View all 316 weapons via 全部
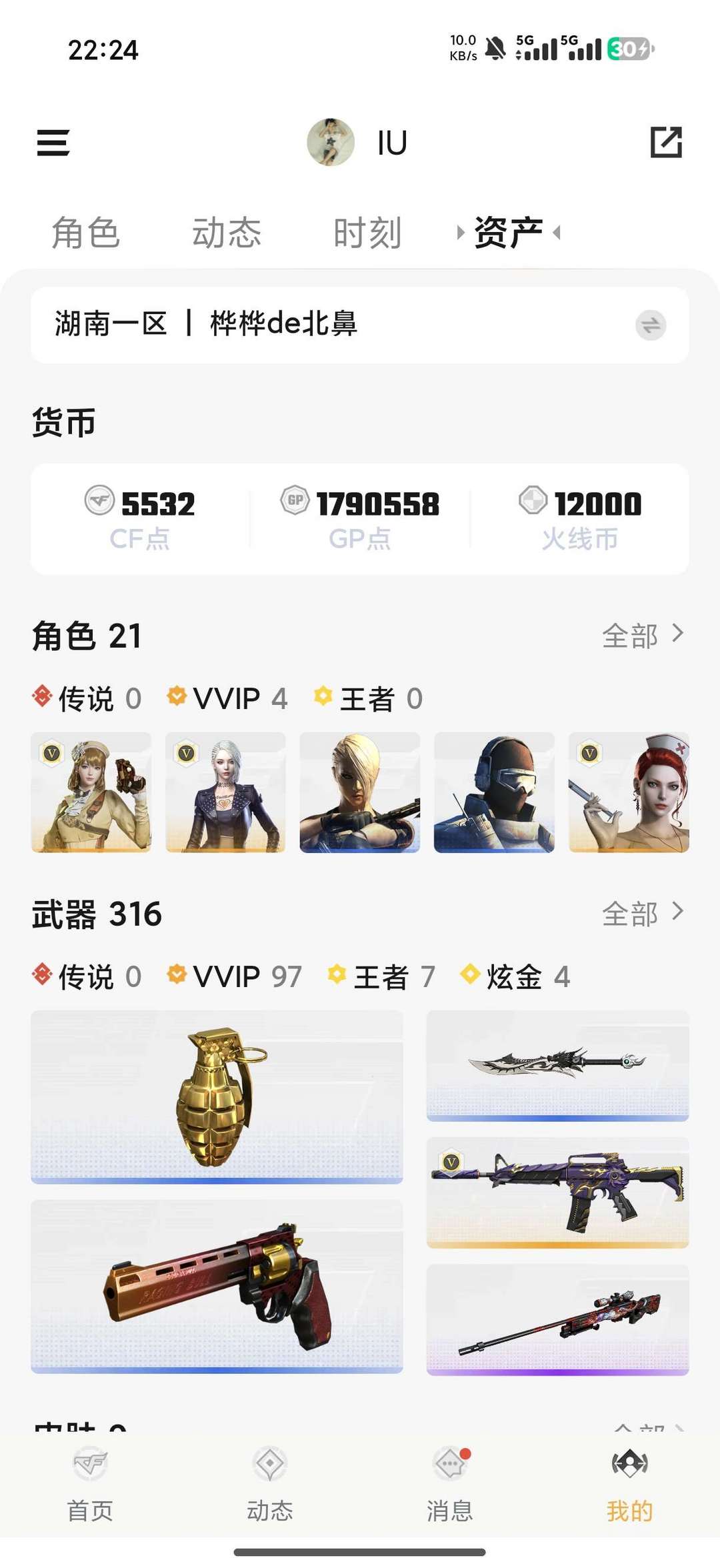The width and height of the screenshot is (720, 1568). tap(642, 914)
